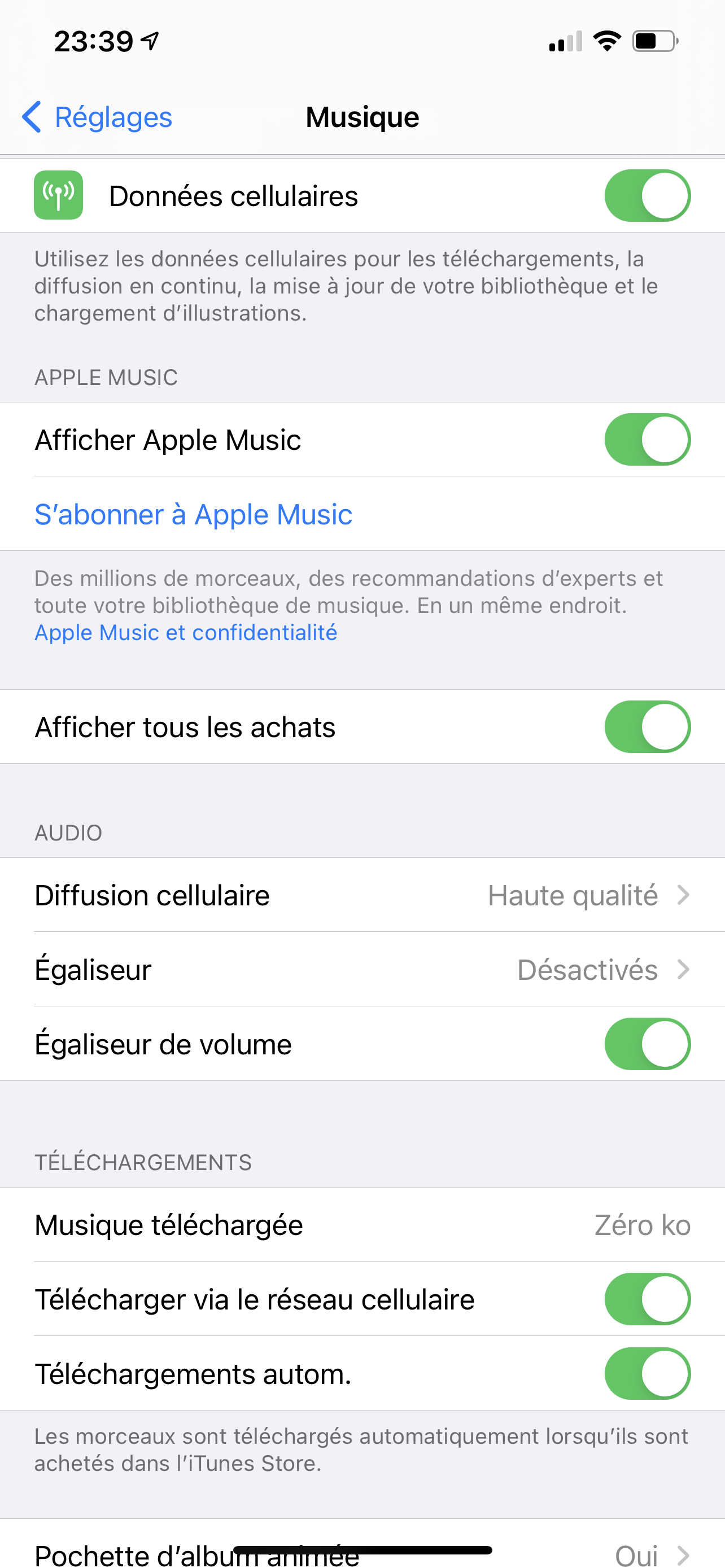Open the Musique téléchargée row
The height and width of the screenshot is (1568, 725).
[x=362, y=1225]
